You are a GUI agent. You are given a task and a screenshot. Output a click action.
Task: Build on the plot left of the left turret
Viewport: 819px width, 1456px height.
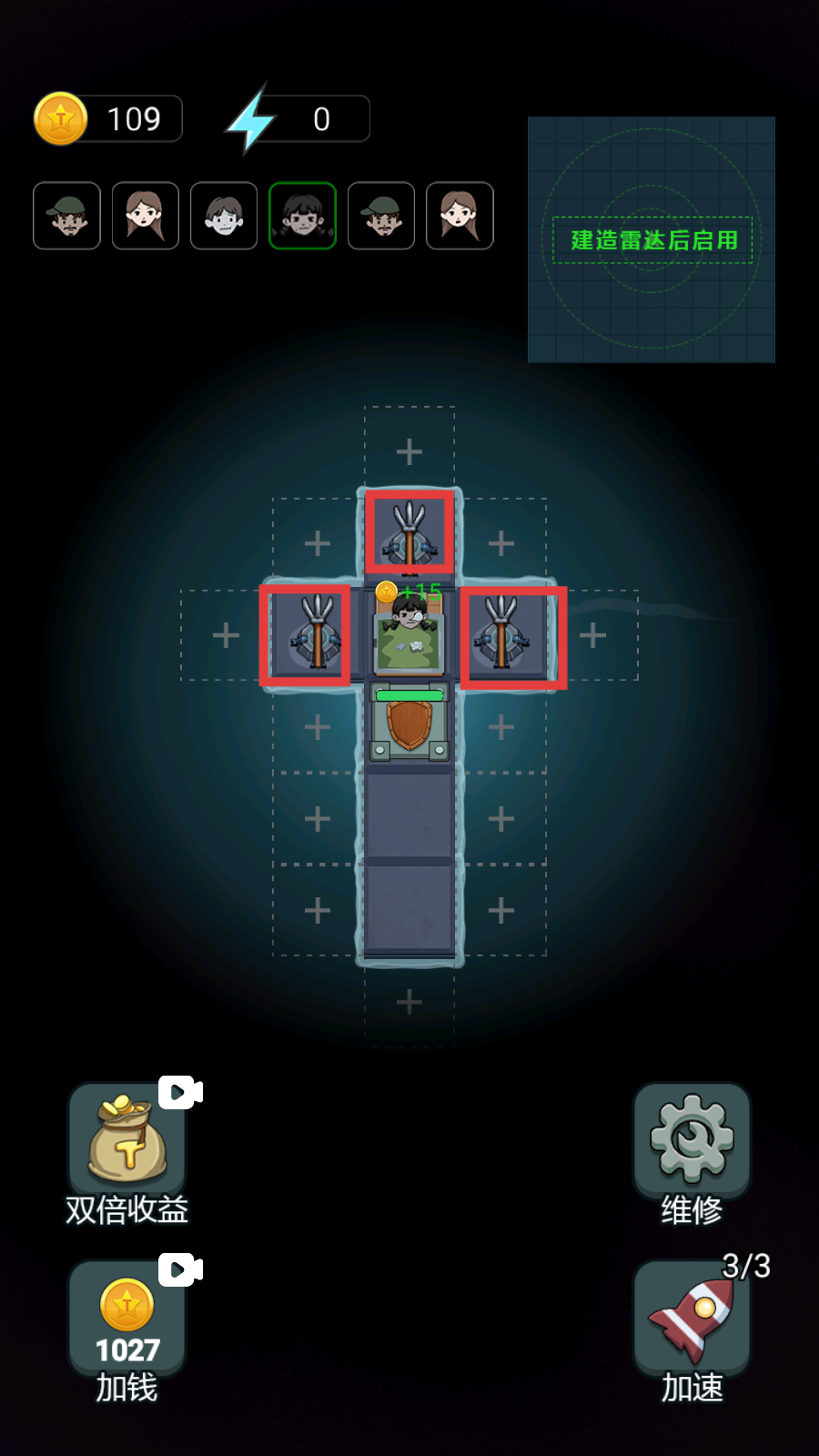coord(226,635)
